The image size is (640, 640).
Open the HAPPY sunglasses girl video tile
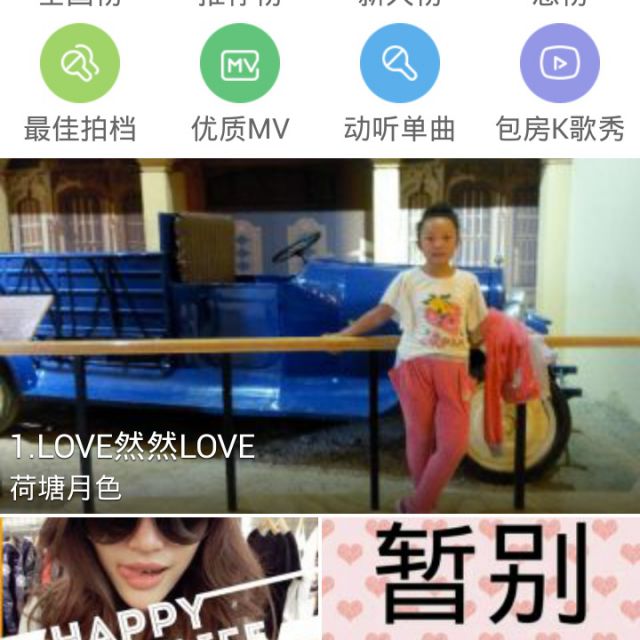(159, 578)
